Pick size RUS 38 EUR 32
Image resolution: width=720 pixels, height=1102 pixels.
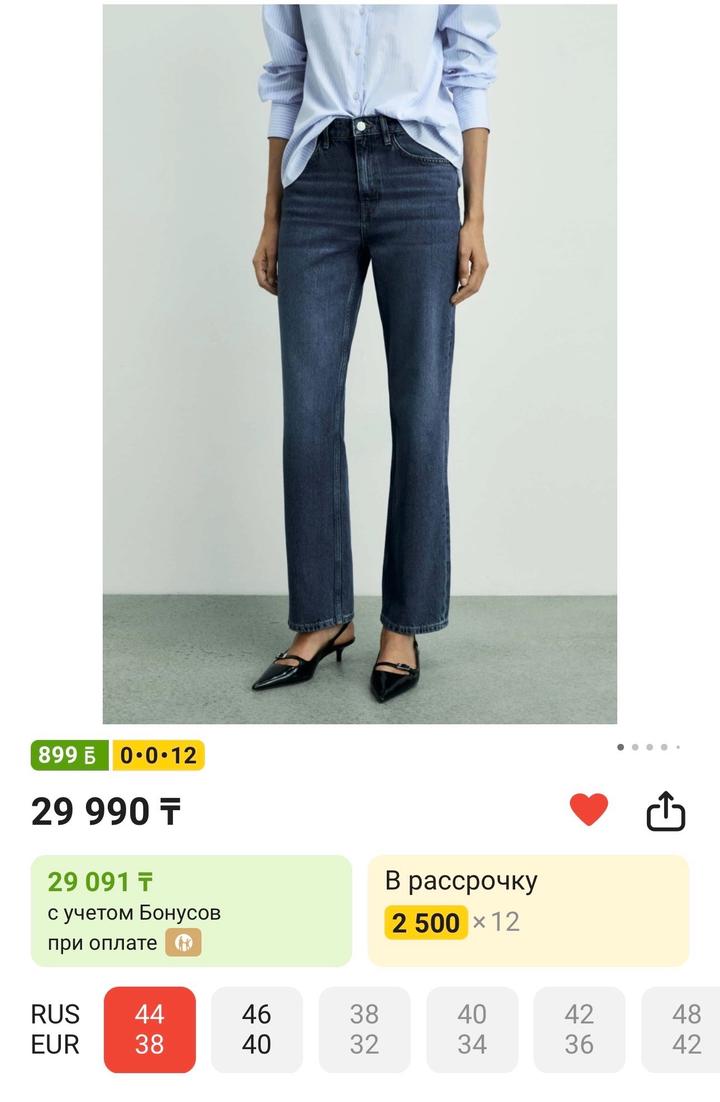point(364,1029)
